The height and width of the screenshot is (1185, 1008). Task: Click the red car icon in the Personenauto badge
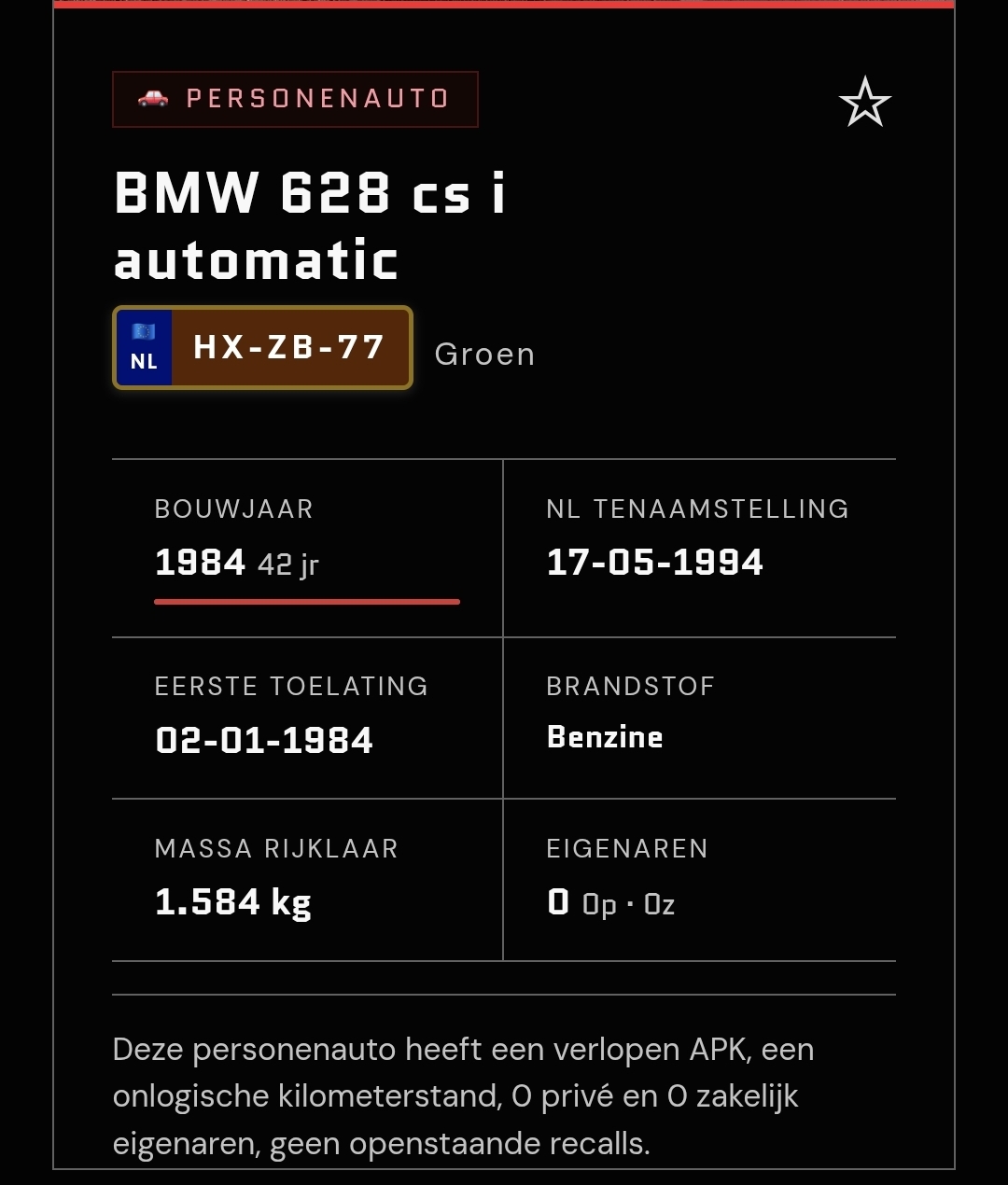152,97
